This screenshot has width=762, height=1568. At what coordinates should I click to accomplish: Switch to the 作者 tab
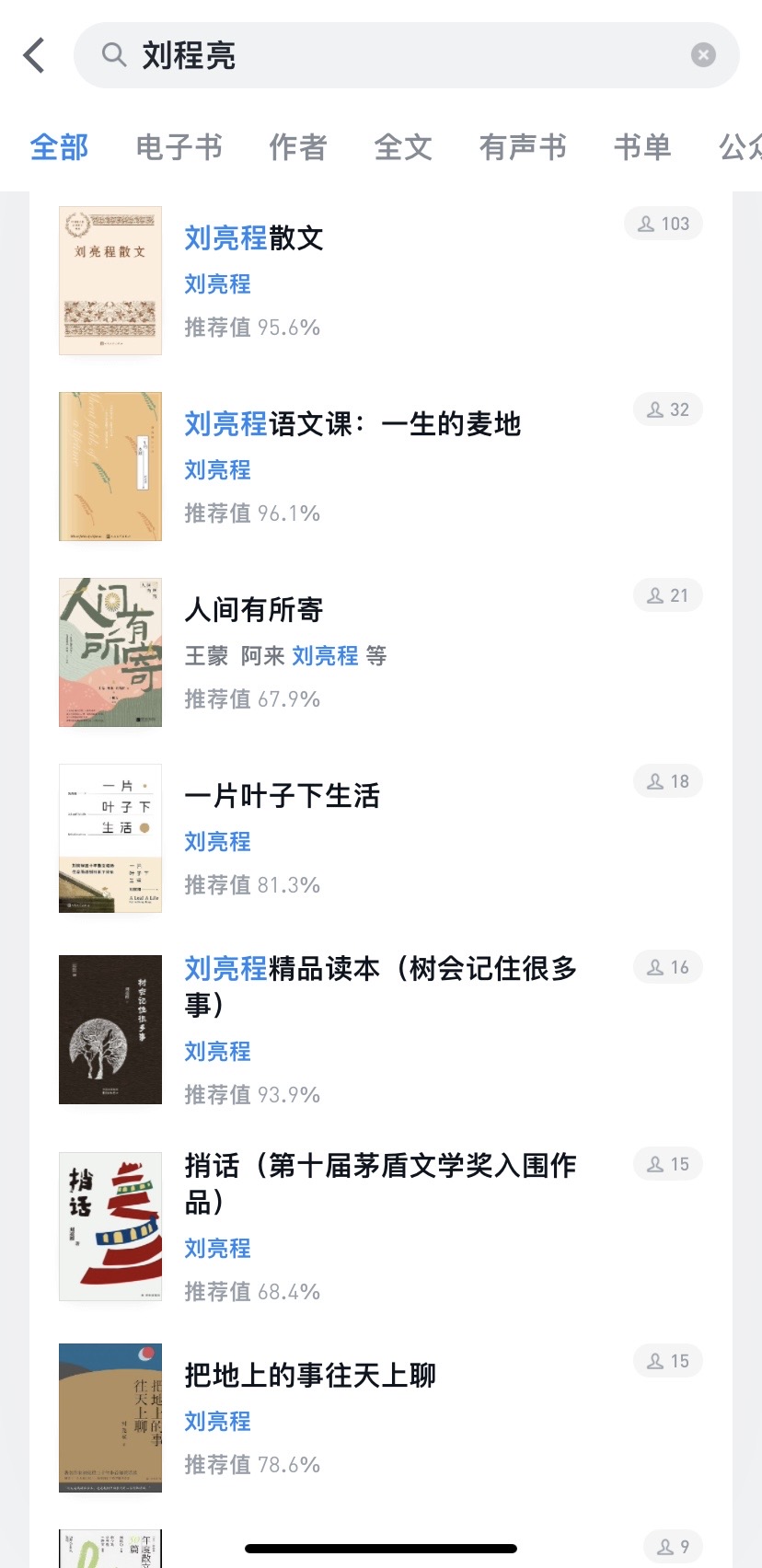coord(297,147)
